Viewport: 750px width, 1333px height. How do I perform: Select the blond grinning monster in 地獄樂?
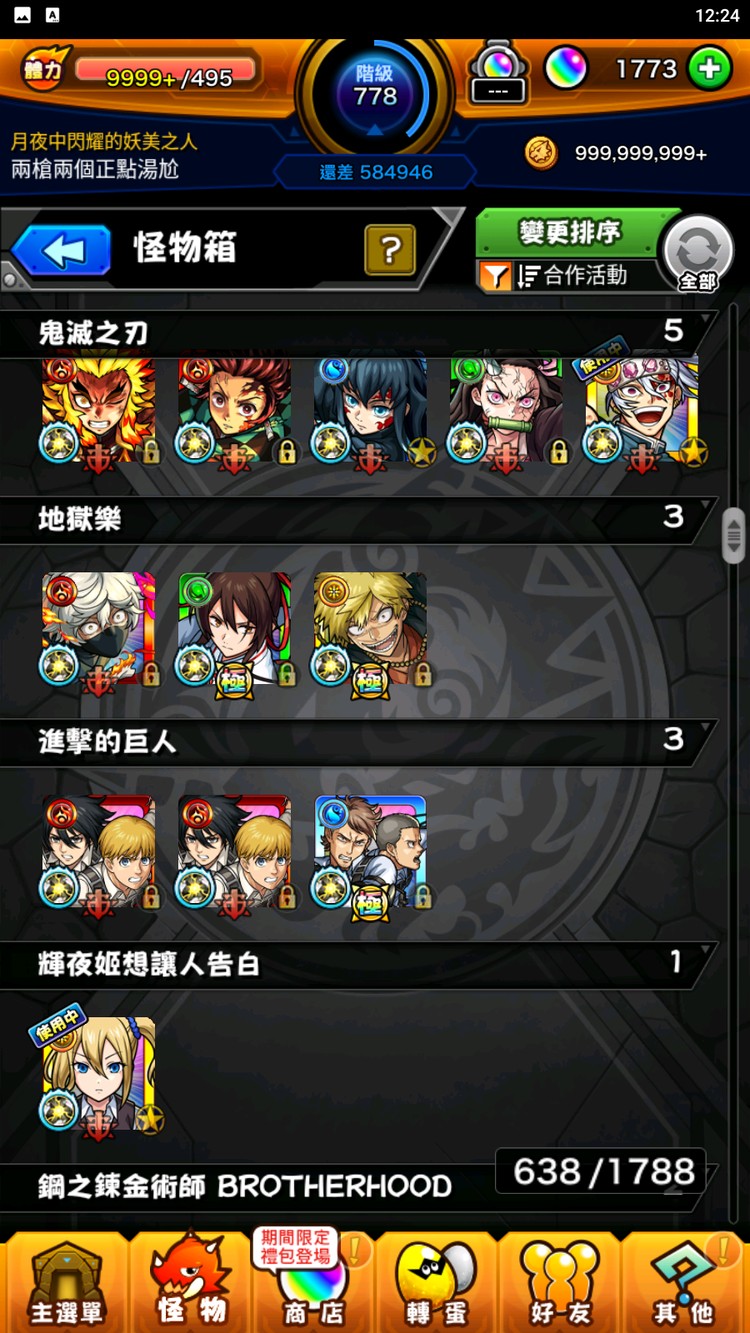370,629
